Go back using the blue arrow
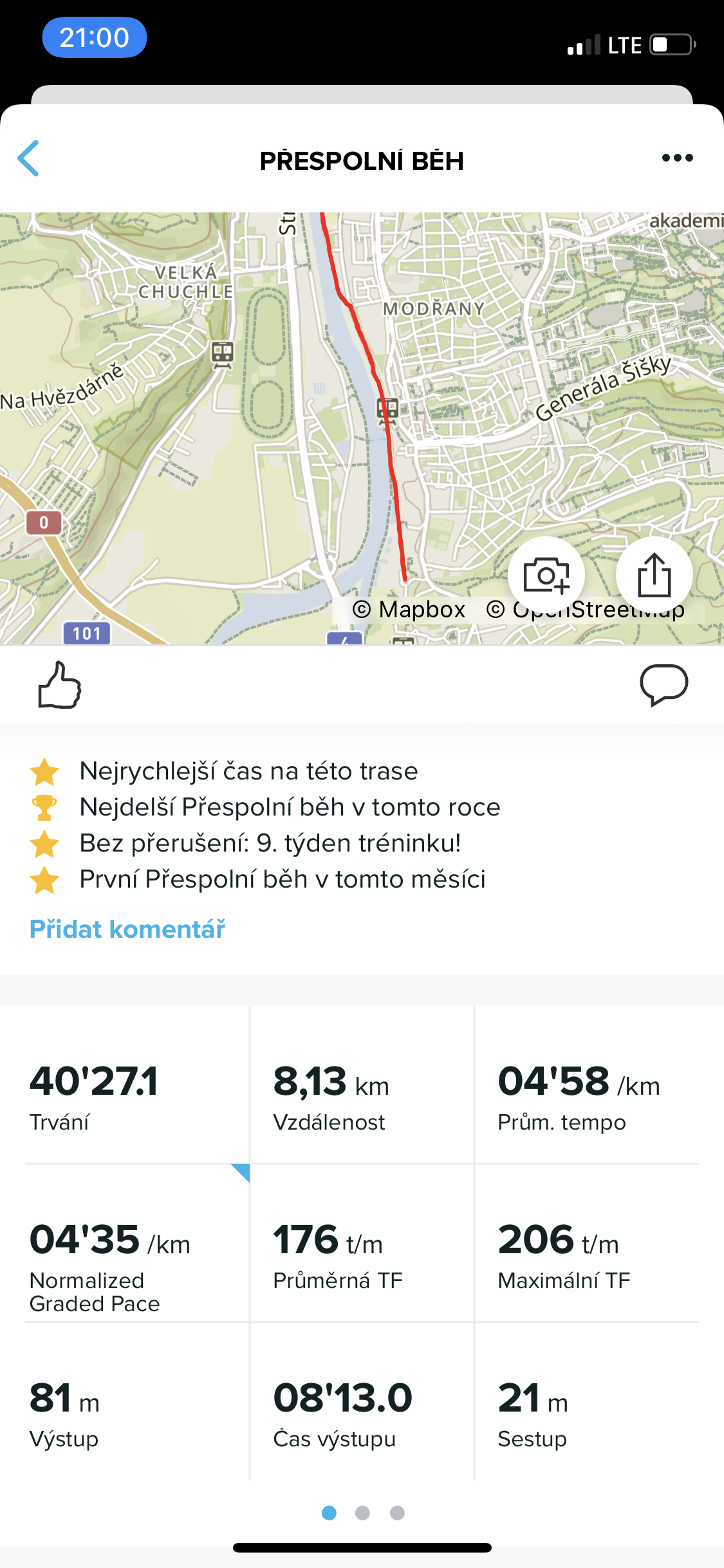The image size is (724, 1568). click(x=28, y=158)
